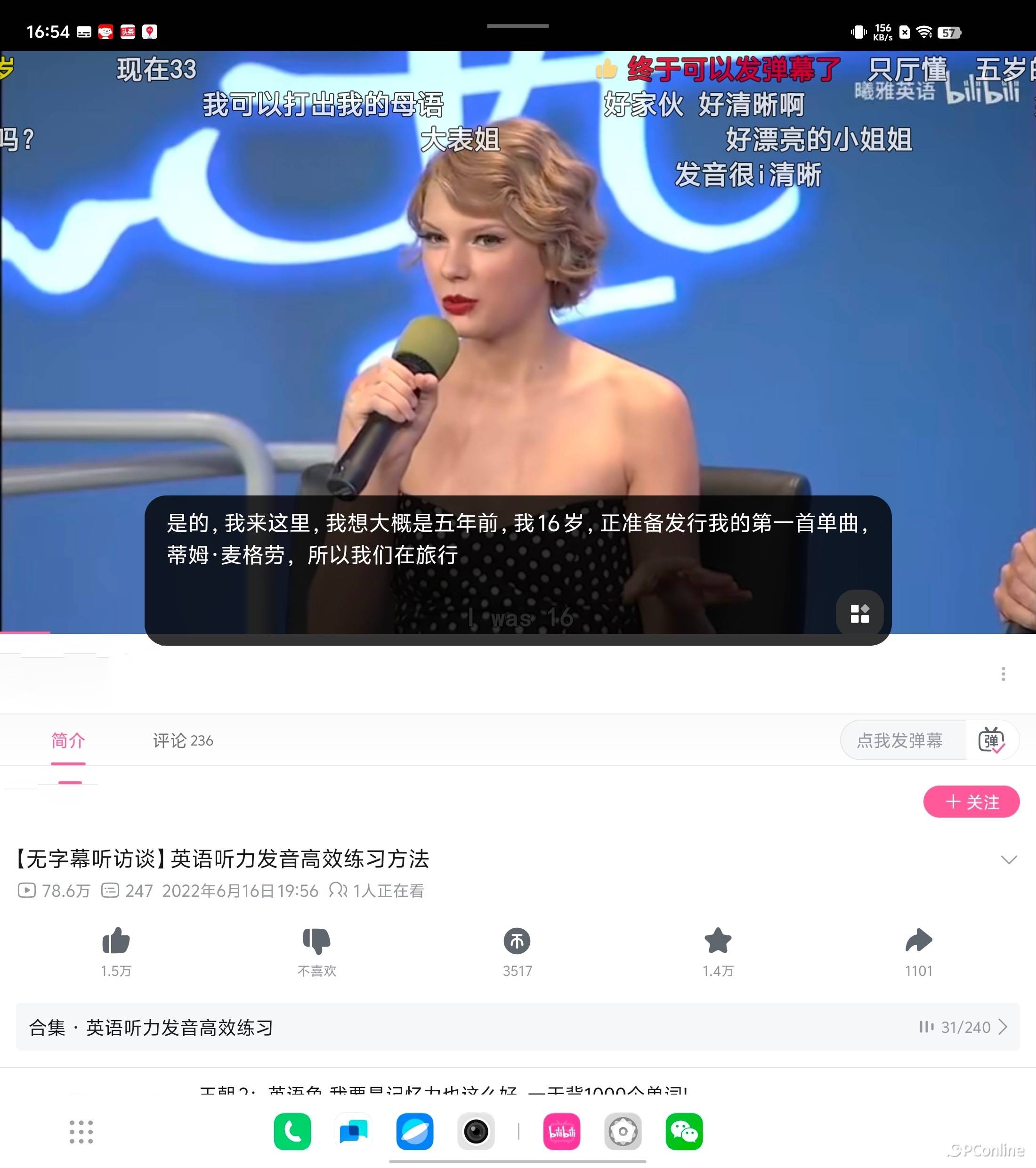Follow the uploader with 关注 button

click(x=971, y=802)
